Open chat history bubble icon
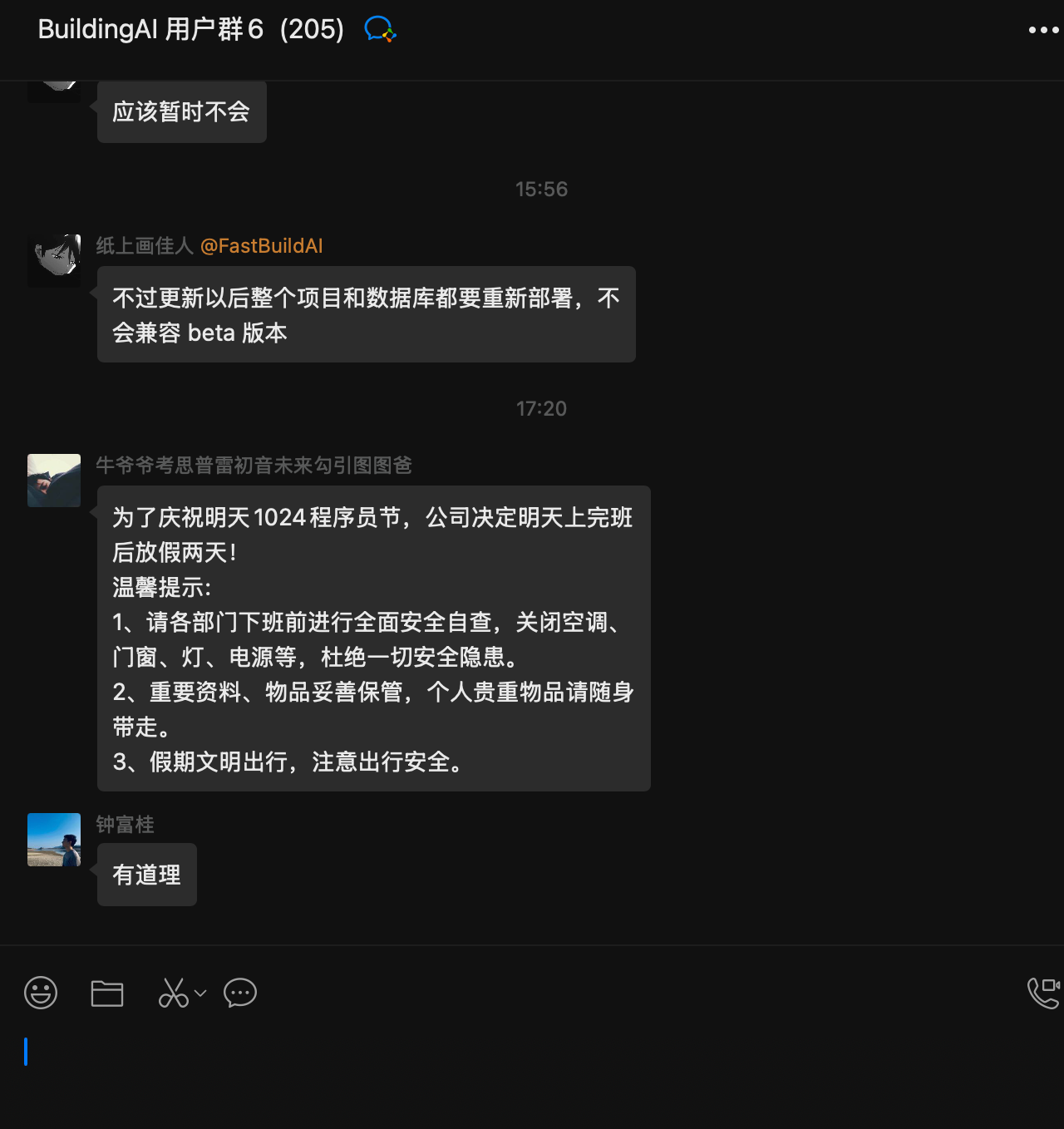Viewport: 1064px width, 1129px height. pos(240,993)
